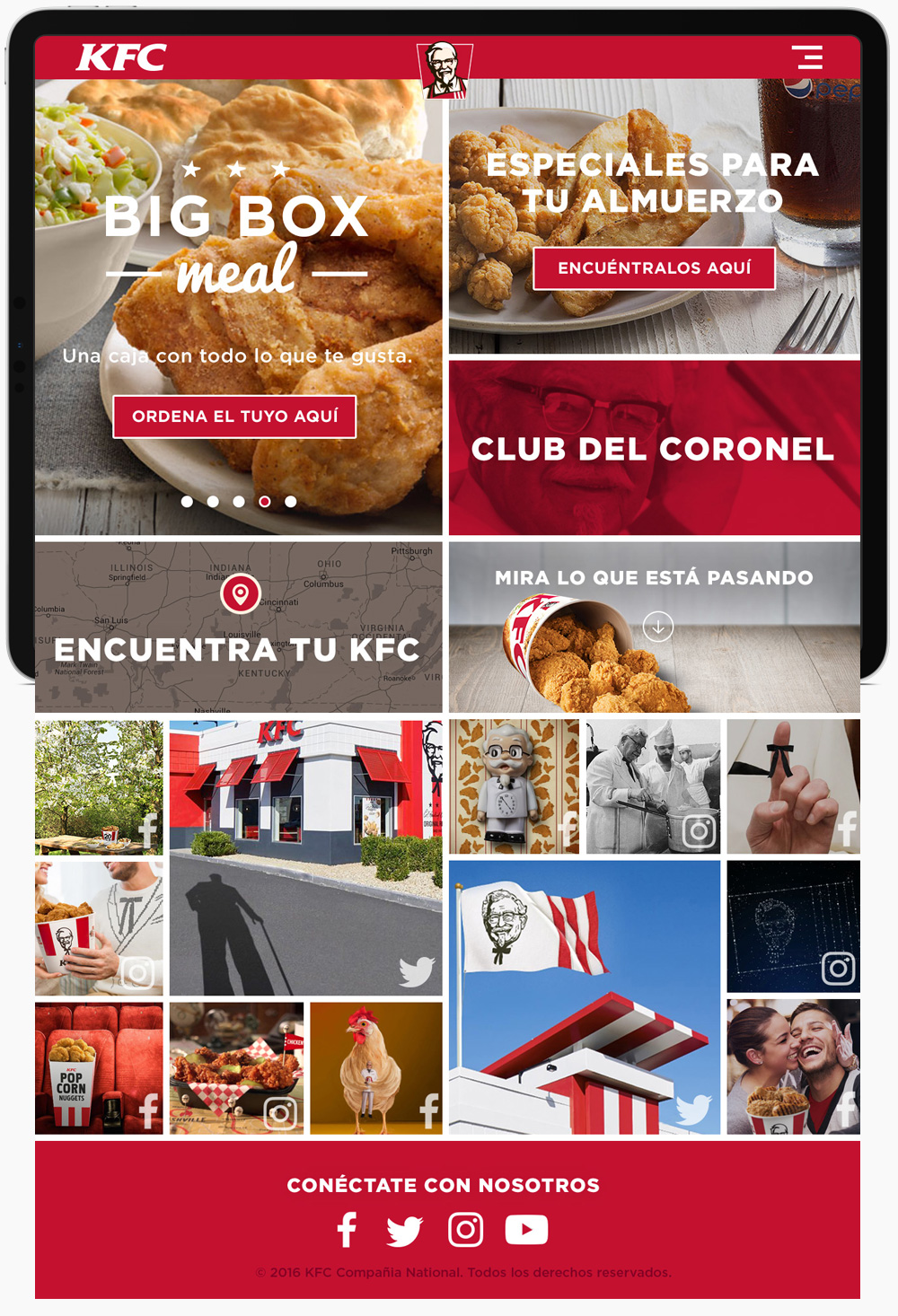This screenshot has width=898, height=1316.
Task: Tap Ordena el tuyo aquí button
Action: (x=234, y=417)
